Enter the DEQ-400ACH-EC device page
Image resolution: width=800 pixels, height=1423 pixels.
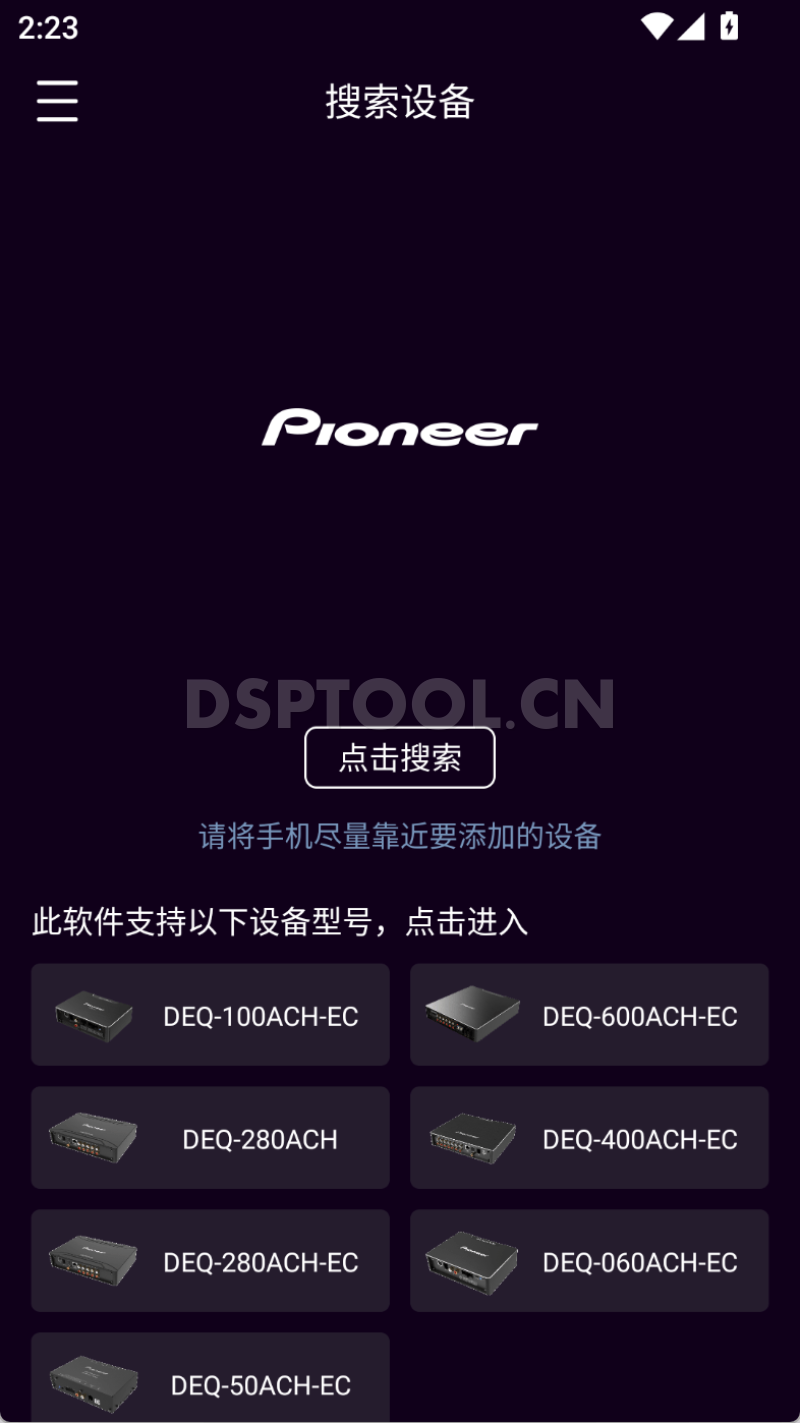pyautogui.click(x=588, y=1138)
